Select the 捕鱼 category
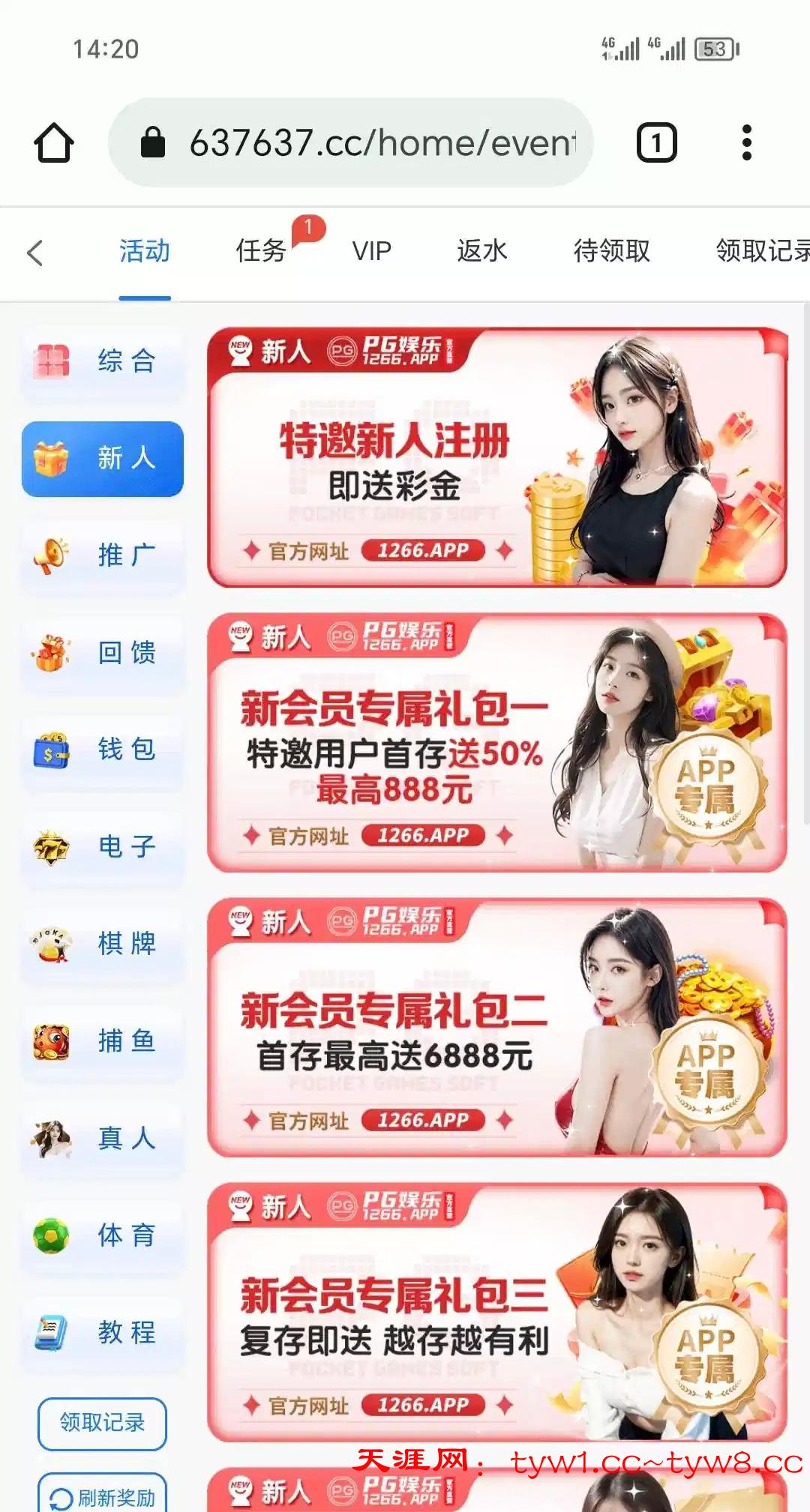810x1512 pixels. (x=103, y=1041)
